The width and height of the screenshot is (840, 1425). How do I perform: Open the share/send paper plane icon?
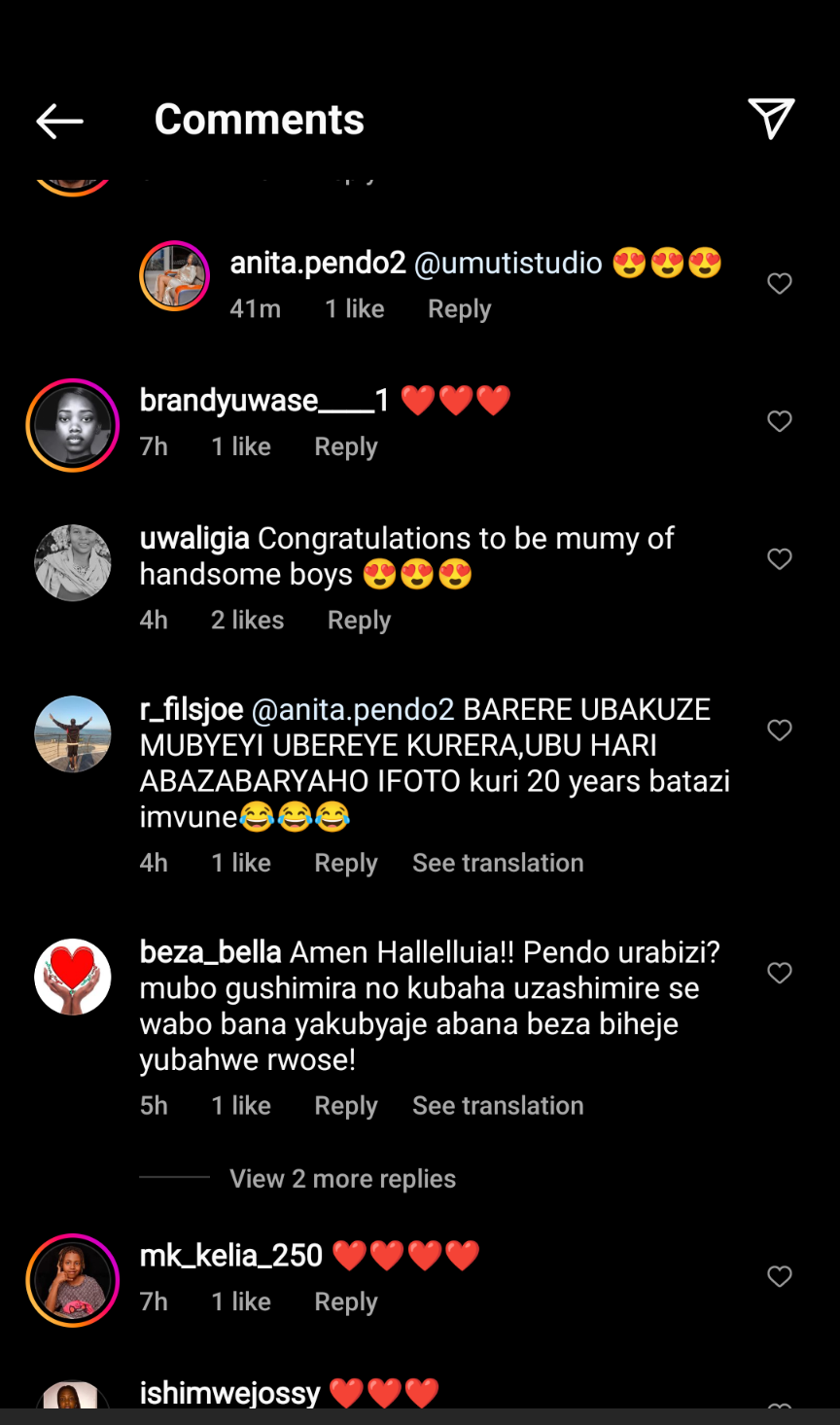(x=771, y=119)
